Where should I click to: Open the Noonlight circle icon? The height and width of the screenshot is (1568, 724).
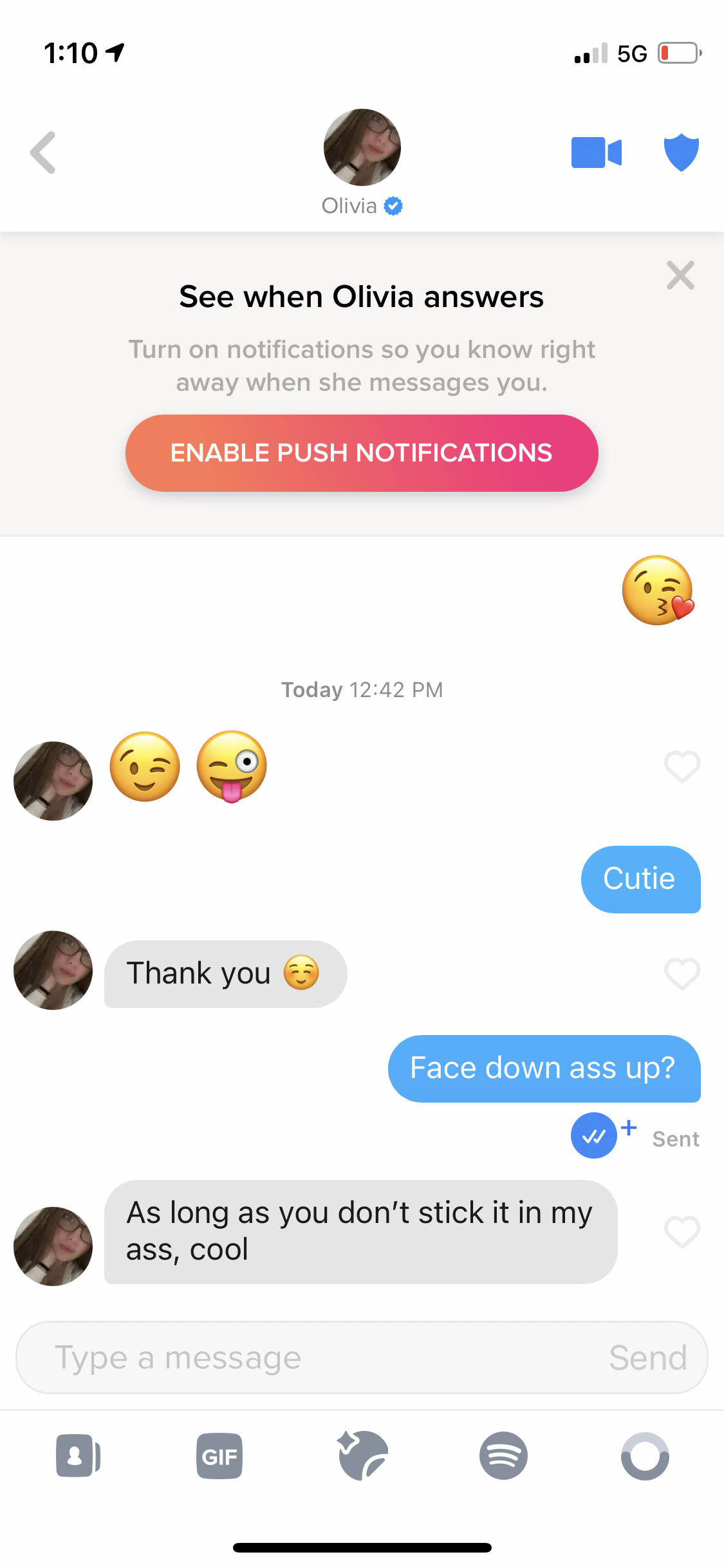pos(645,1456)
